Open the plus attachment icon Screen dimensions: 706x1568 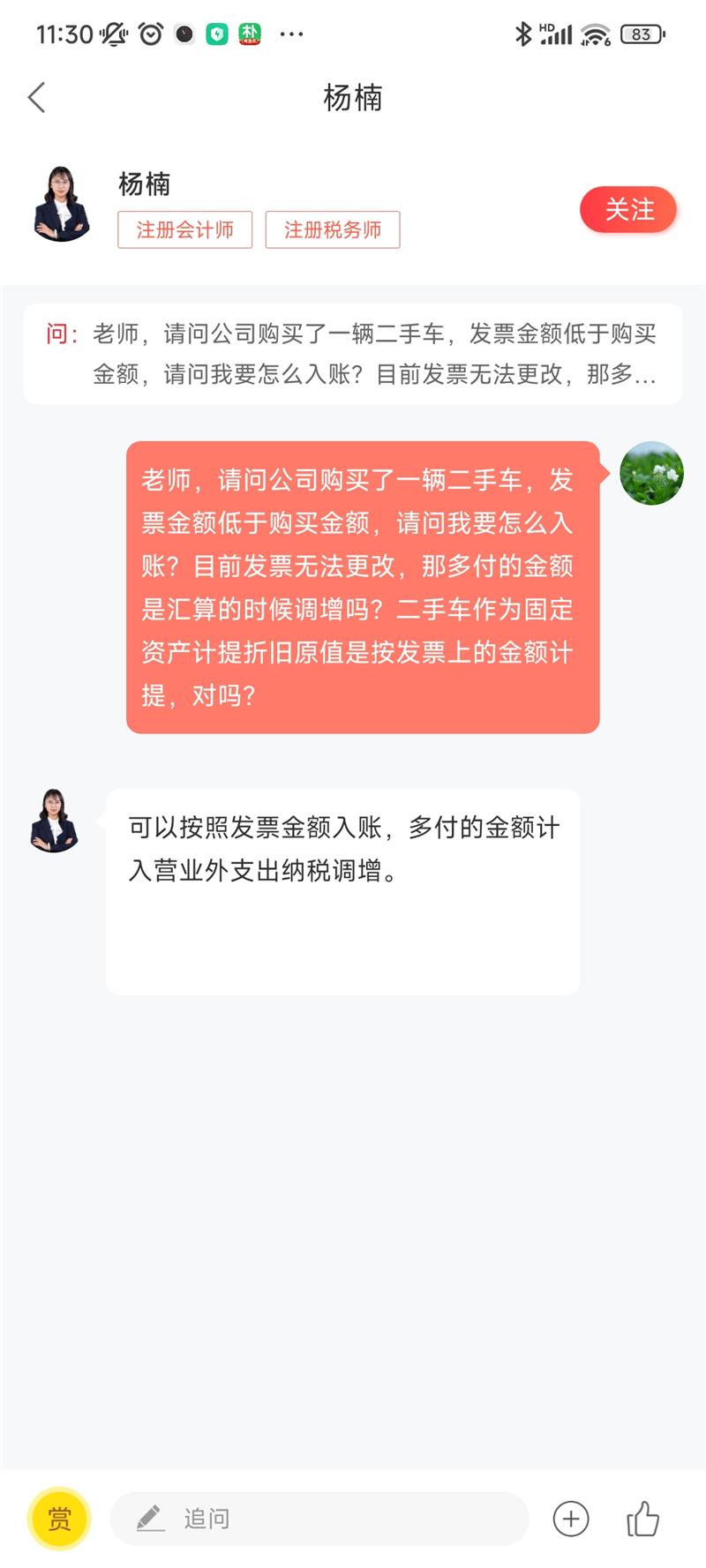tap(571, 1519)
